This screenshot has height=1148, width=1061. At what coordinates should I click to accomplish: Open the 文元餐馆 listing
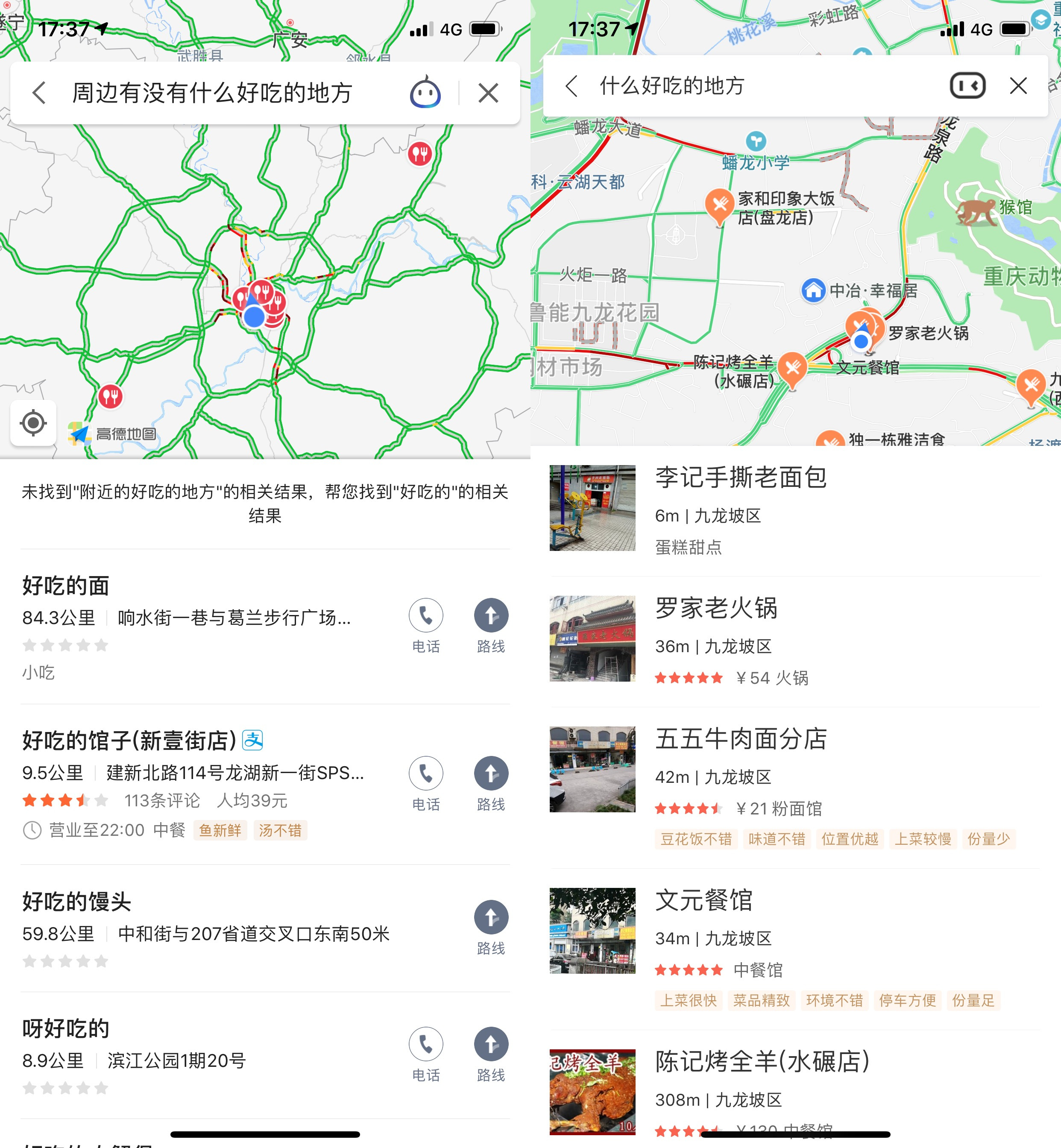pos(704,900)
